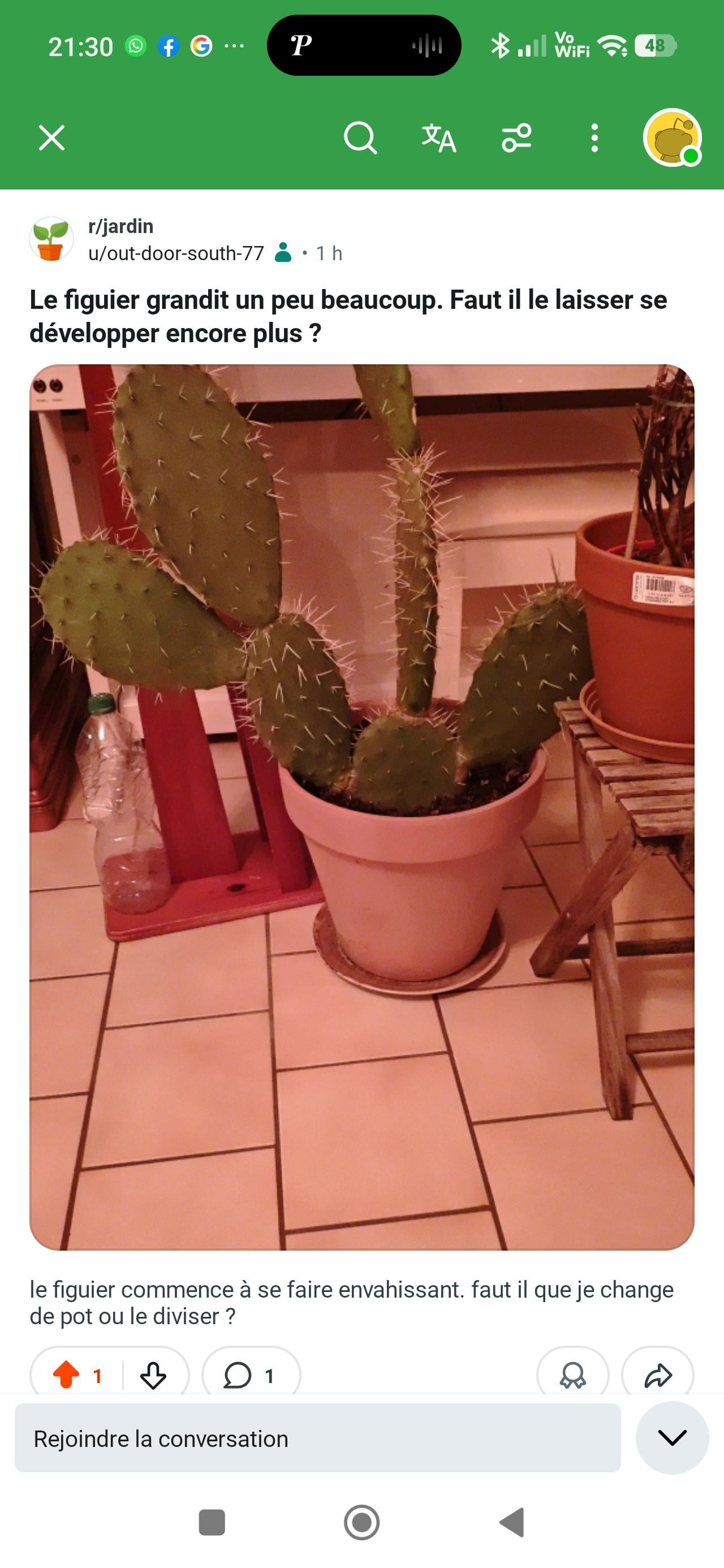
Task: Open the search icon
Action: (360, 137)
